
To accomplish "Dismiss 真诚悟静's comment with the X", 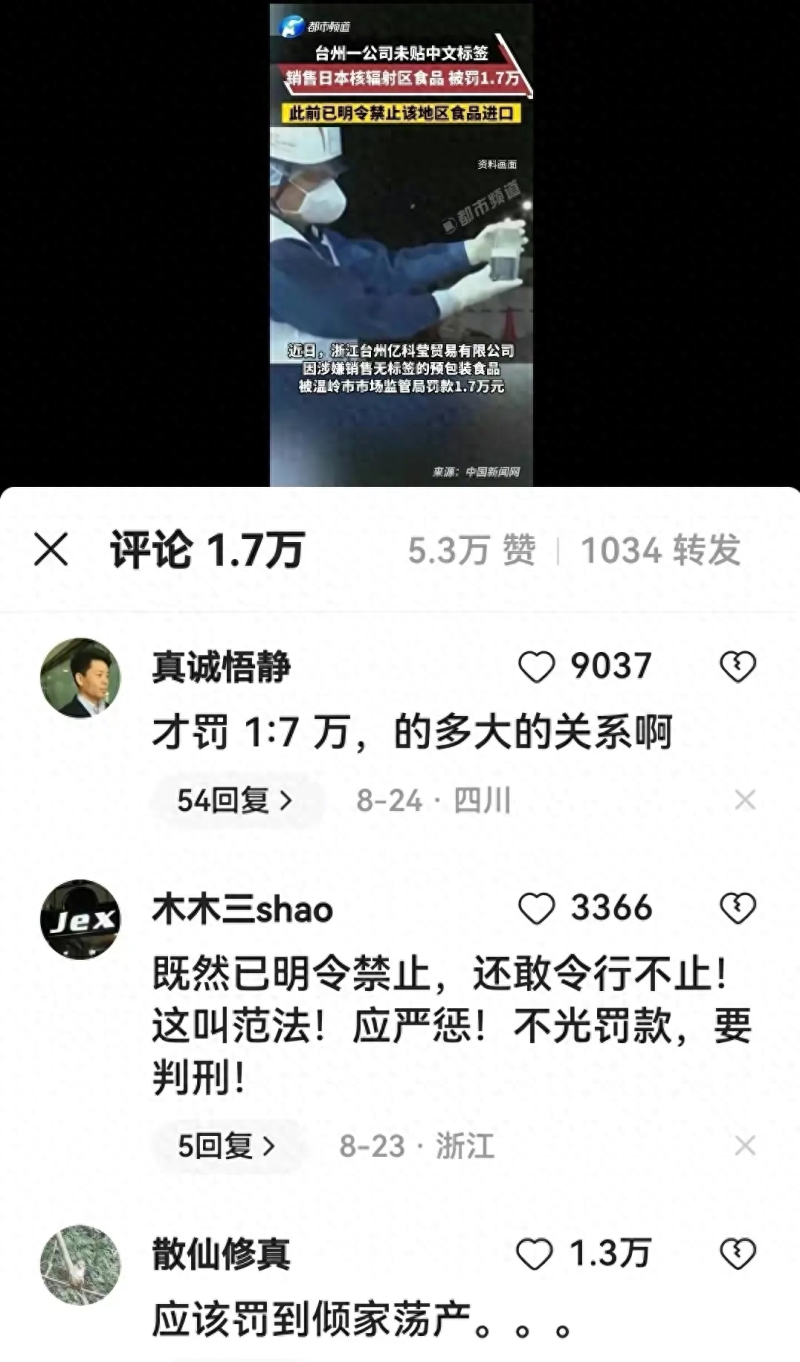I will point(745,800).
